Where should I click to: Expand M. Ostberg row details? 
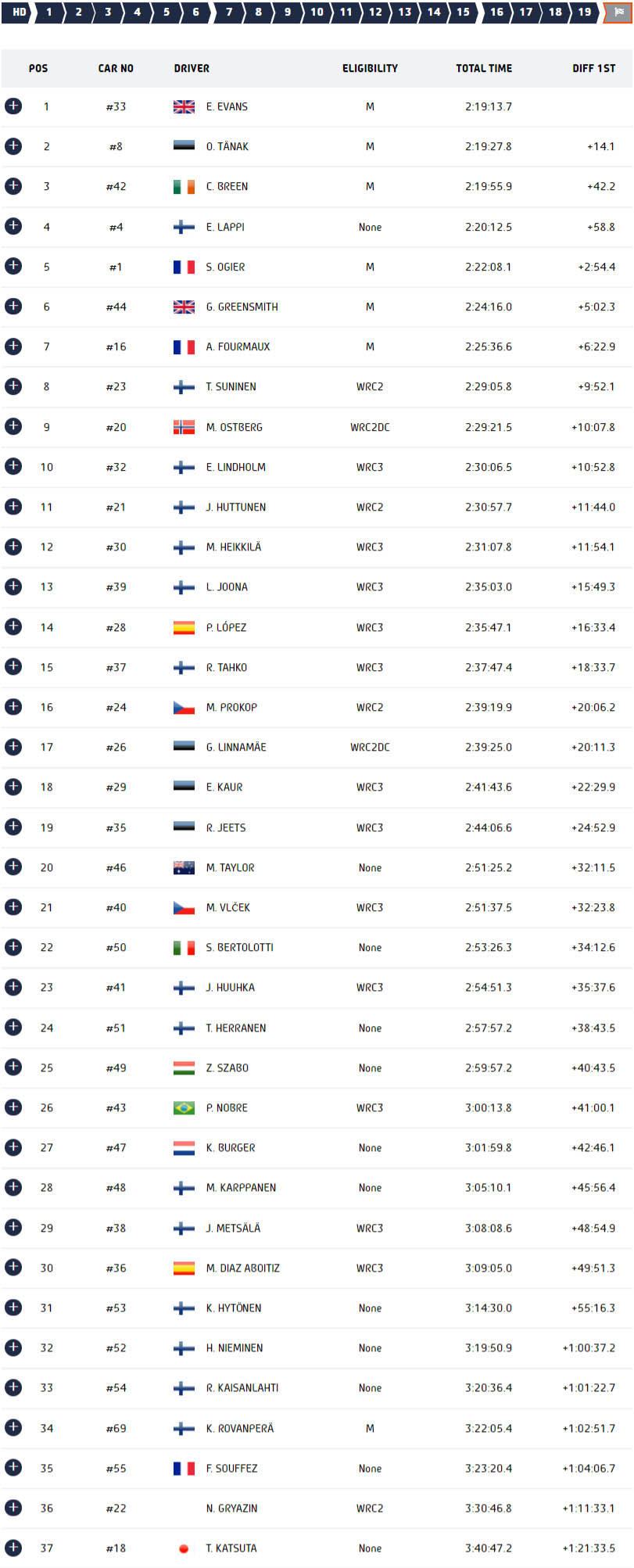coord(13,426)
